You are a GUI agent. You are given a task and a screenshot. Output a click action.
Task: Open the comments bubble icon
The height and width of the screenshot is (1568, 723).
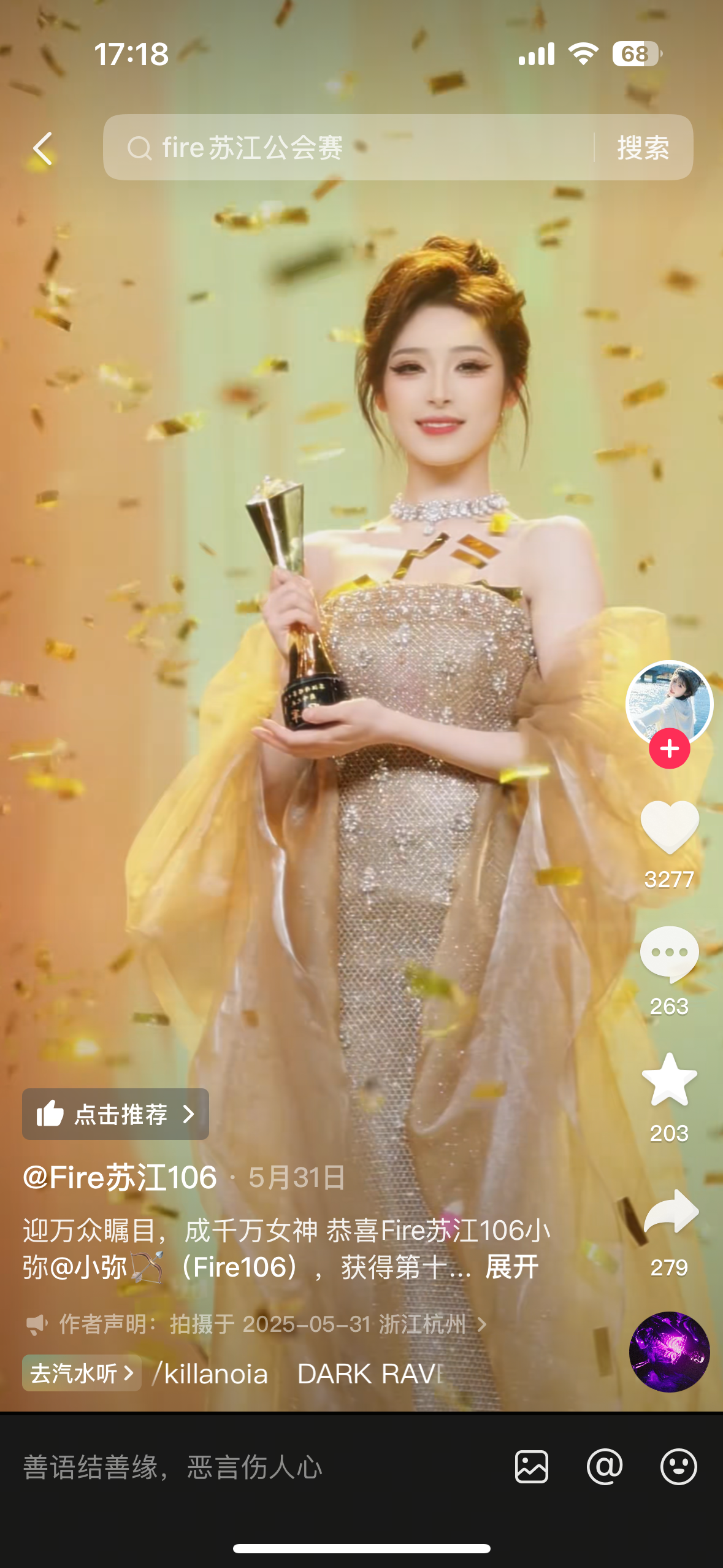point(669,954)
